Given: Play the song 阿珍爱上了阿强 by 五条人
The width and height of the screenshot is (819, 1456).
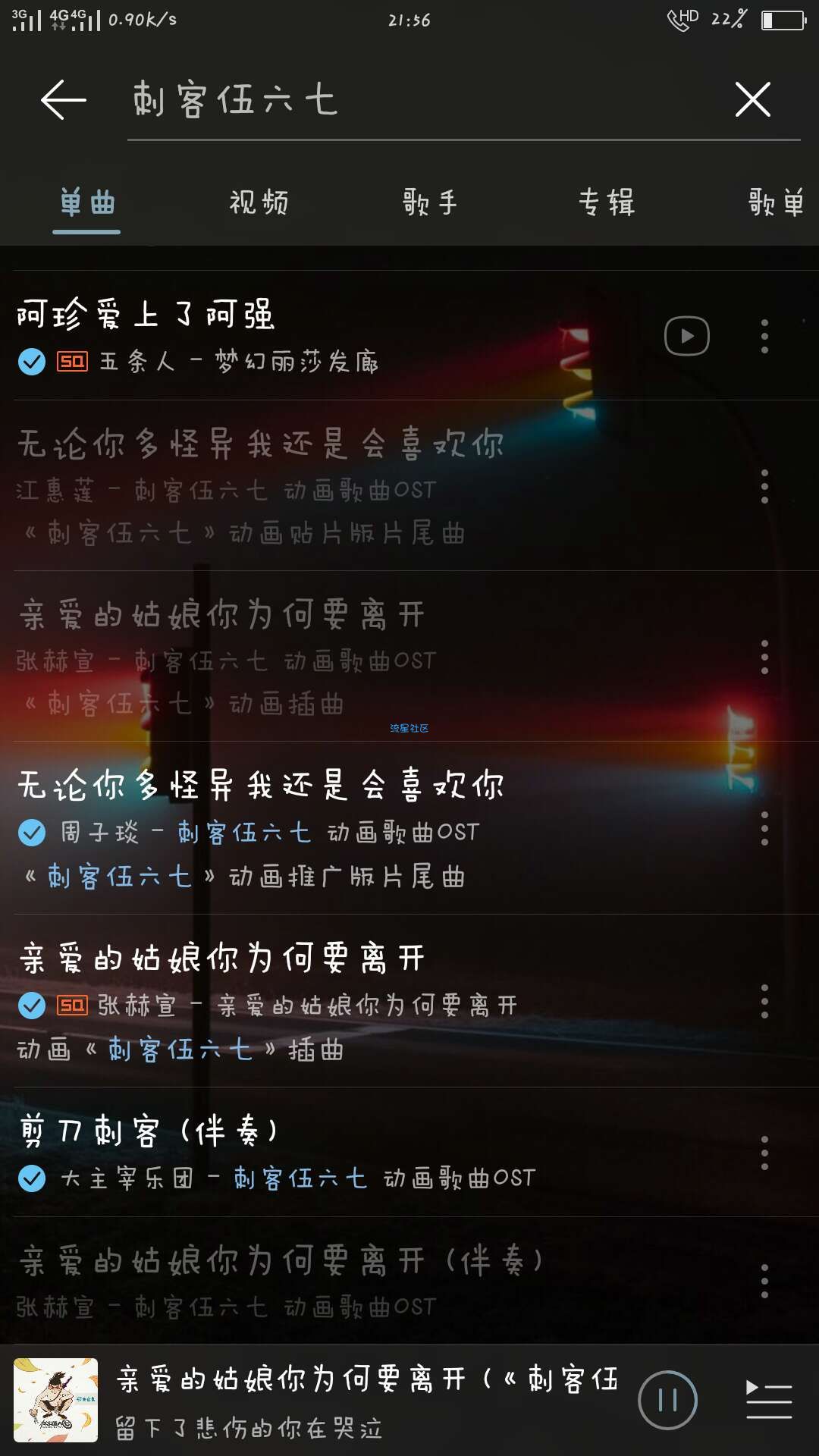Looking at the screenshot, I should pos(303,336).
